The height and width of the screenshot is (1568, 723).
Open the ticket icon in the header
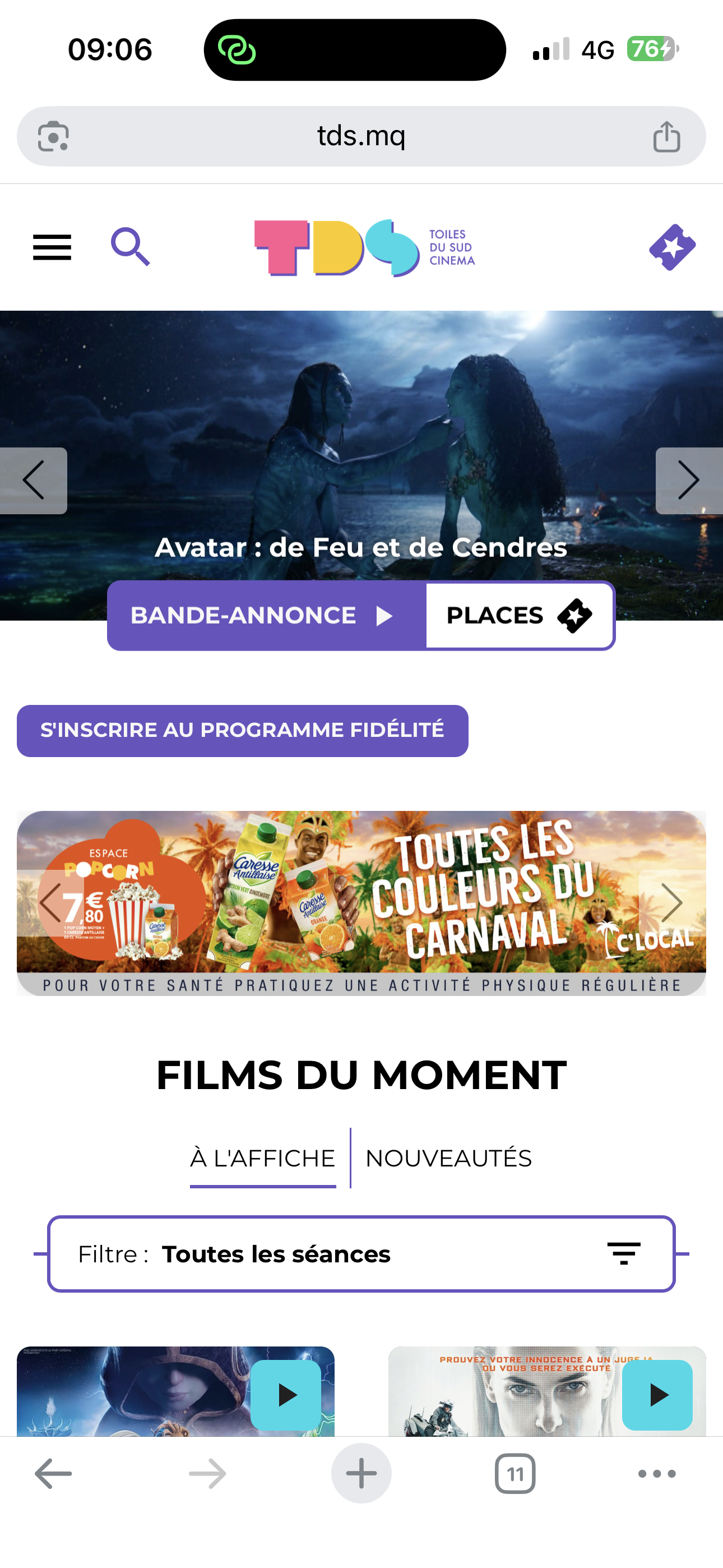[672, 247]
